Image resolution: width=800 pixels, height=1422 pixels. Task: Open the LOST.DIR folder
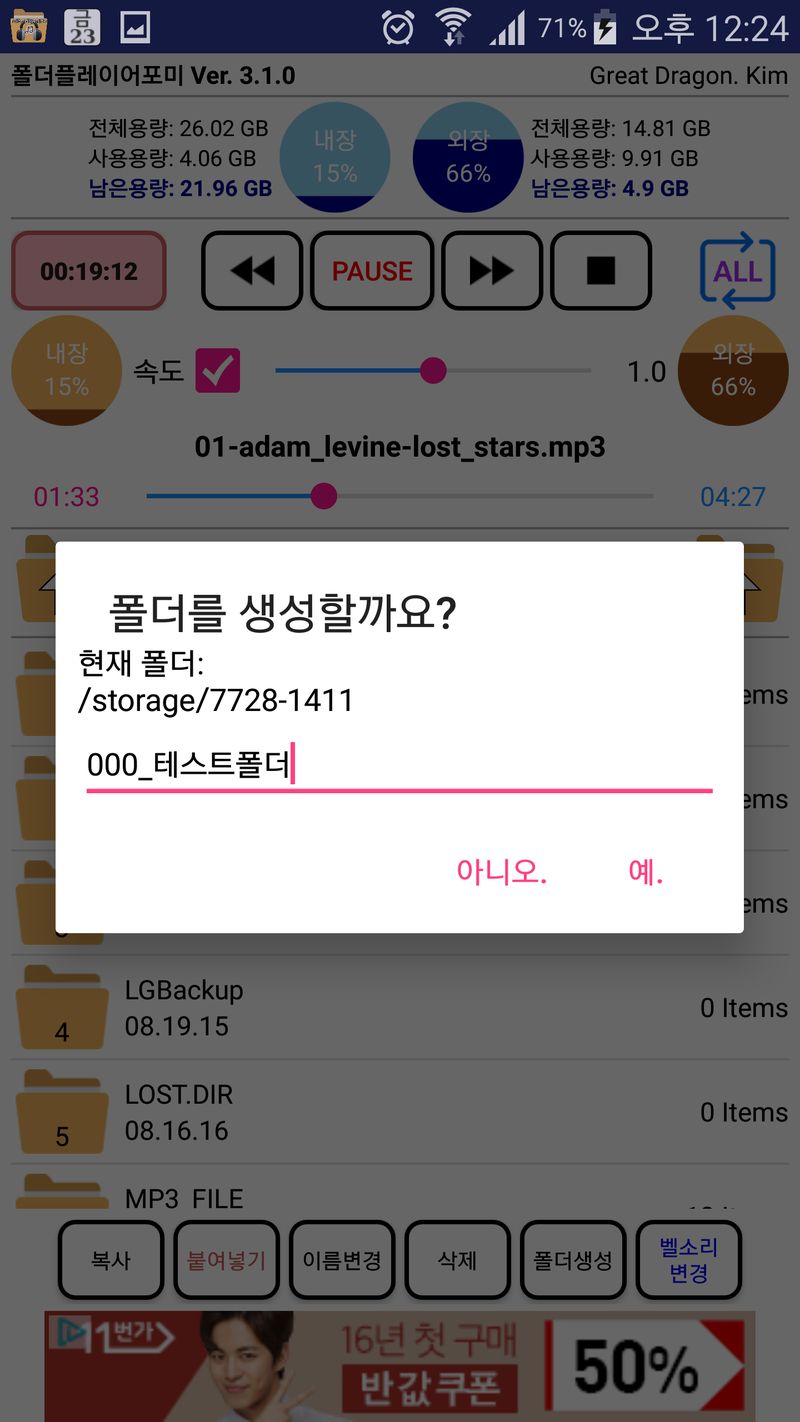pos(178,1112)
